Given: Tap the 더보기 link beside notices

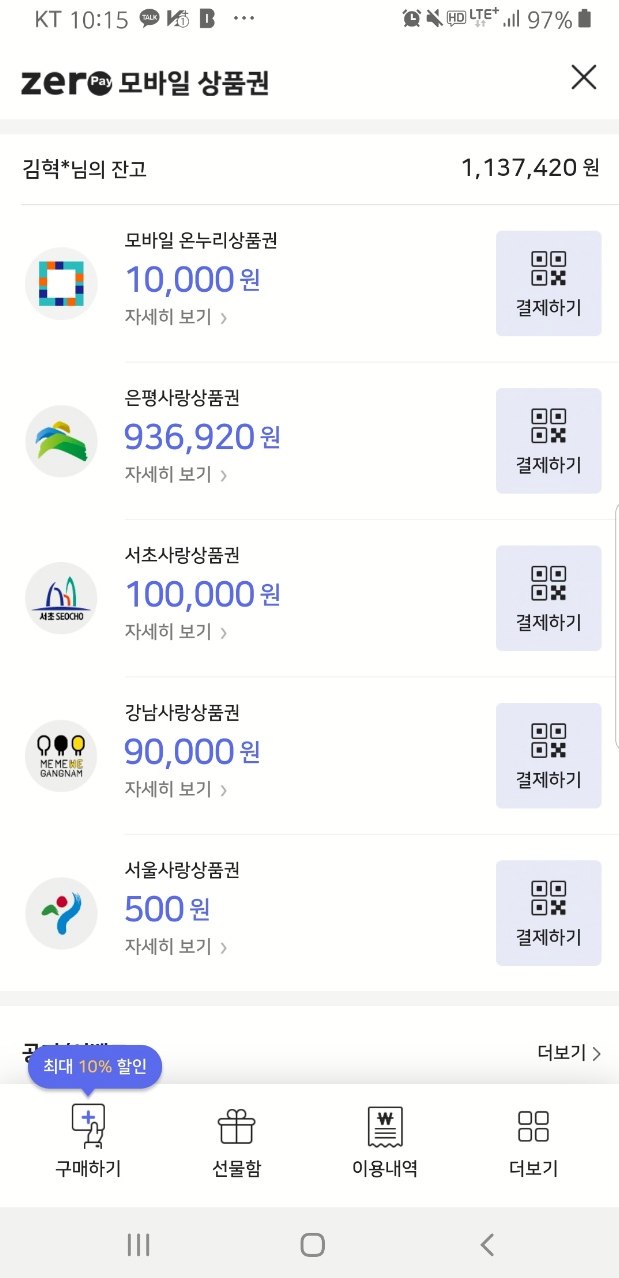Looking at the screenshot, I should (x=570, y=1053).
